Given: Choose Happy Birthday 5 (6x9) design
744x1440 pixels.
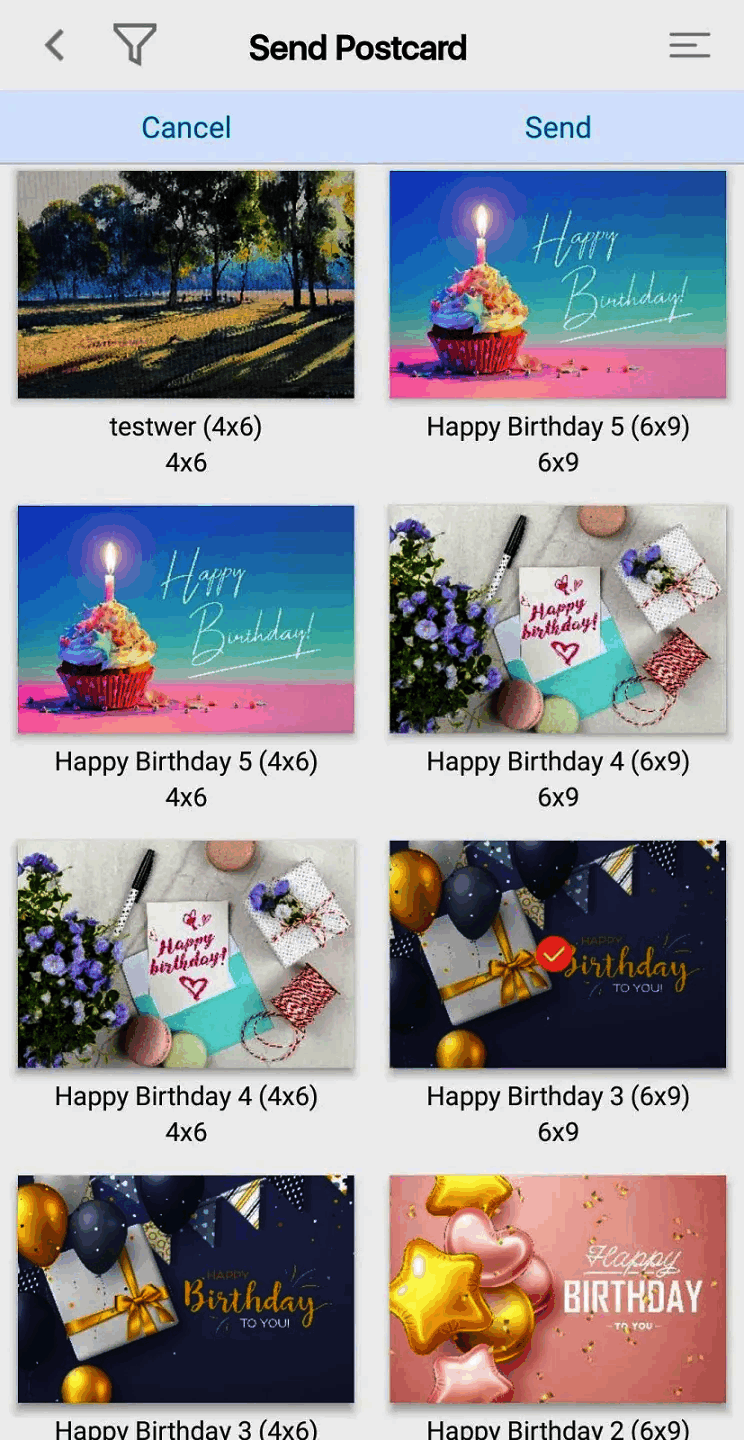Looking at the screenshot, I should pyautogui.click(x=558, y=285).
